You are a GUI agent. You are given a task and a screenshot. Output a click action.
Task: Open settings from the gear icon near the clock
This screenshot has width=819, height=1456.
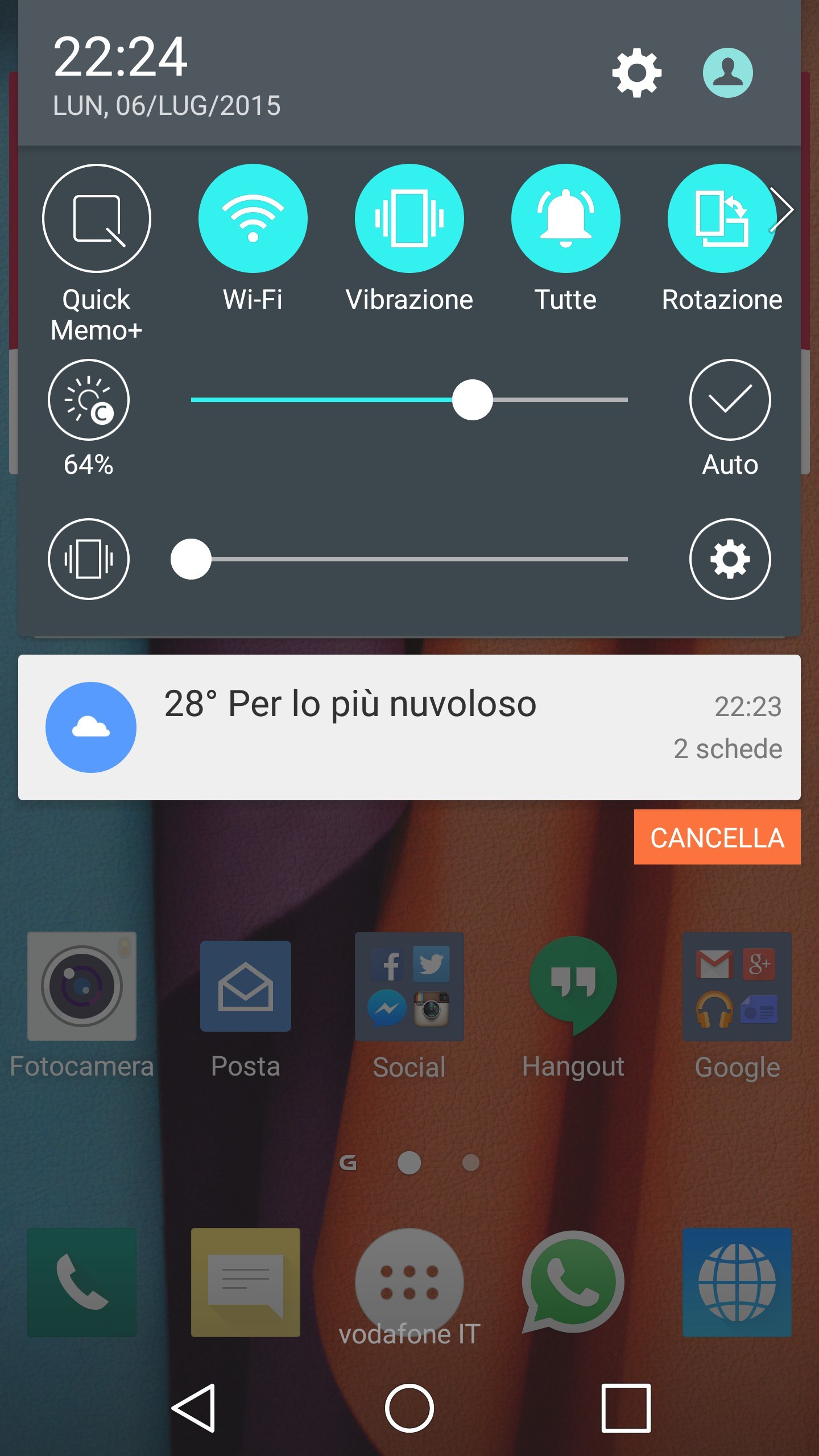tap(636, 73)
